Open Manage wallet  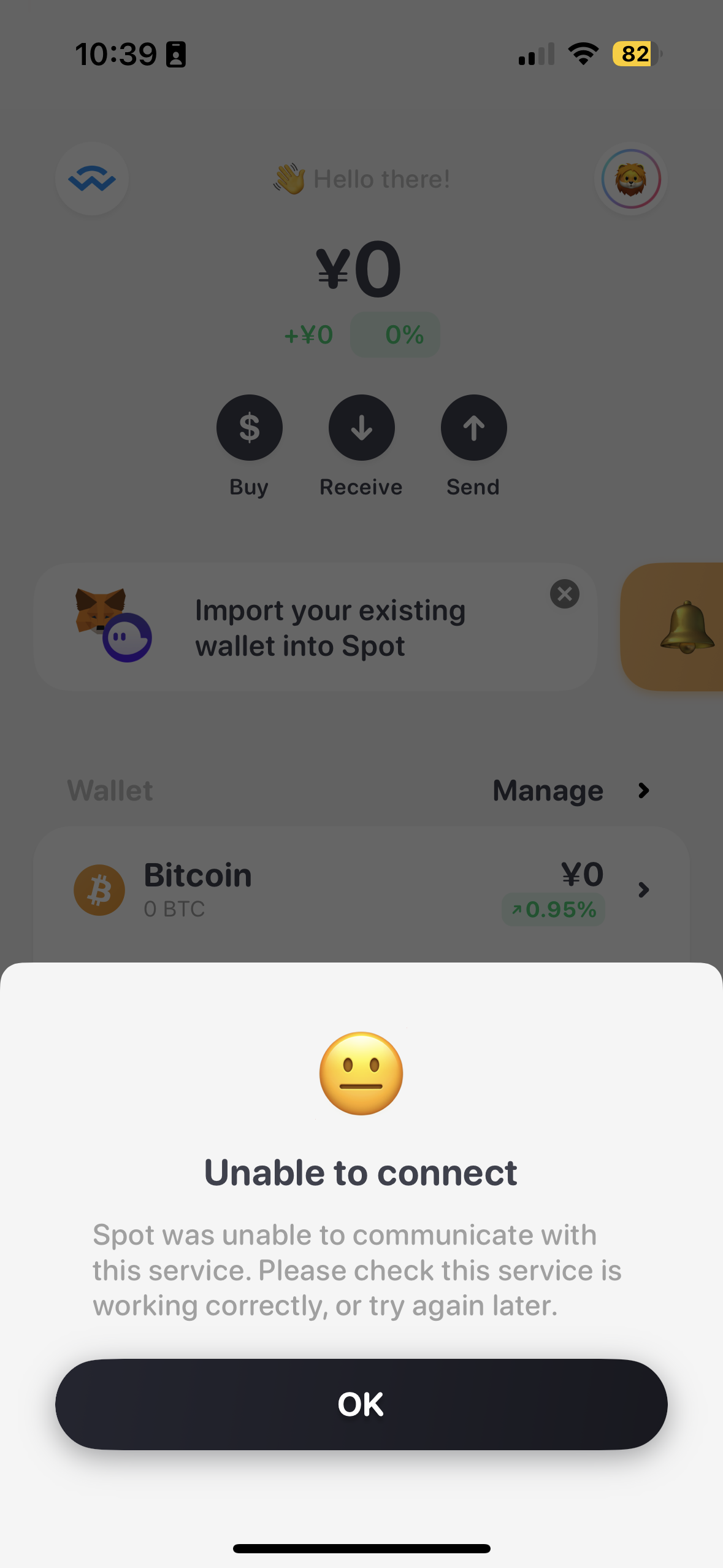(570, 791)
